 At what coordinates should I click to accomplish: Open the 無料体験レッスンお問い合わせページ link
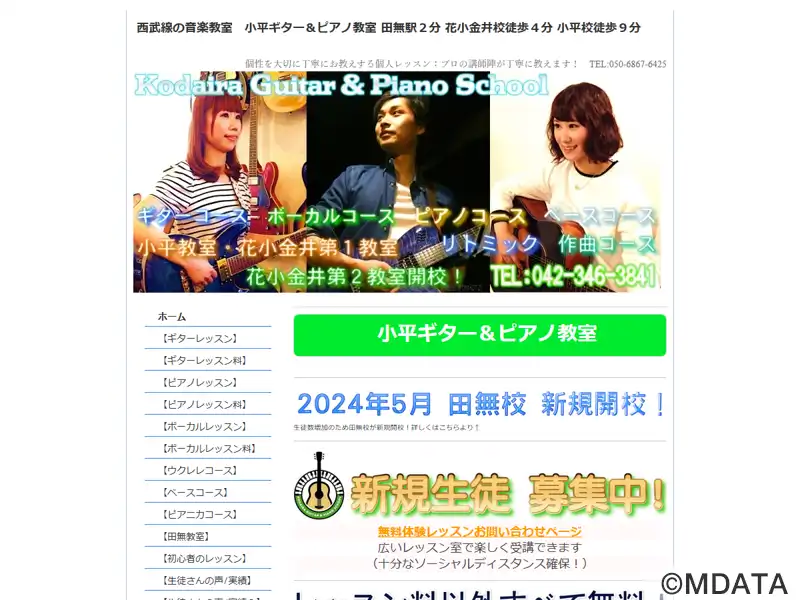click(479, 532)
